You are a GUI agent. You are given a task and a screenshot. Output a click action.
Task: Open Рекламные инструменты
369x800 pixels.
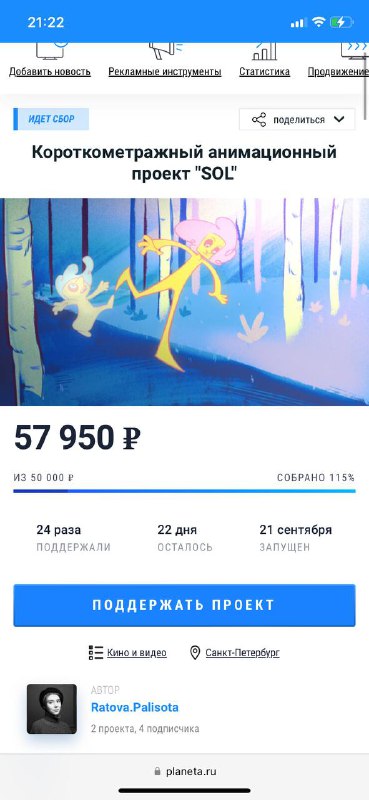click(165, 71)
